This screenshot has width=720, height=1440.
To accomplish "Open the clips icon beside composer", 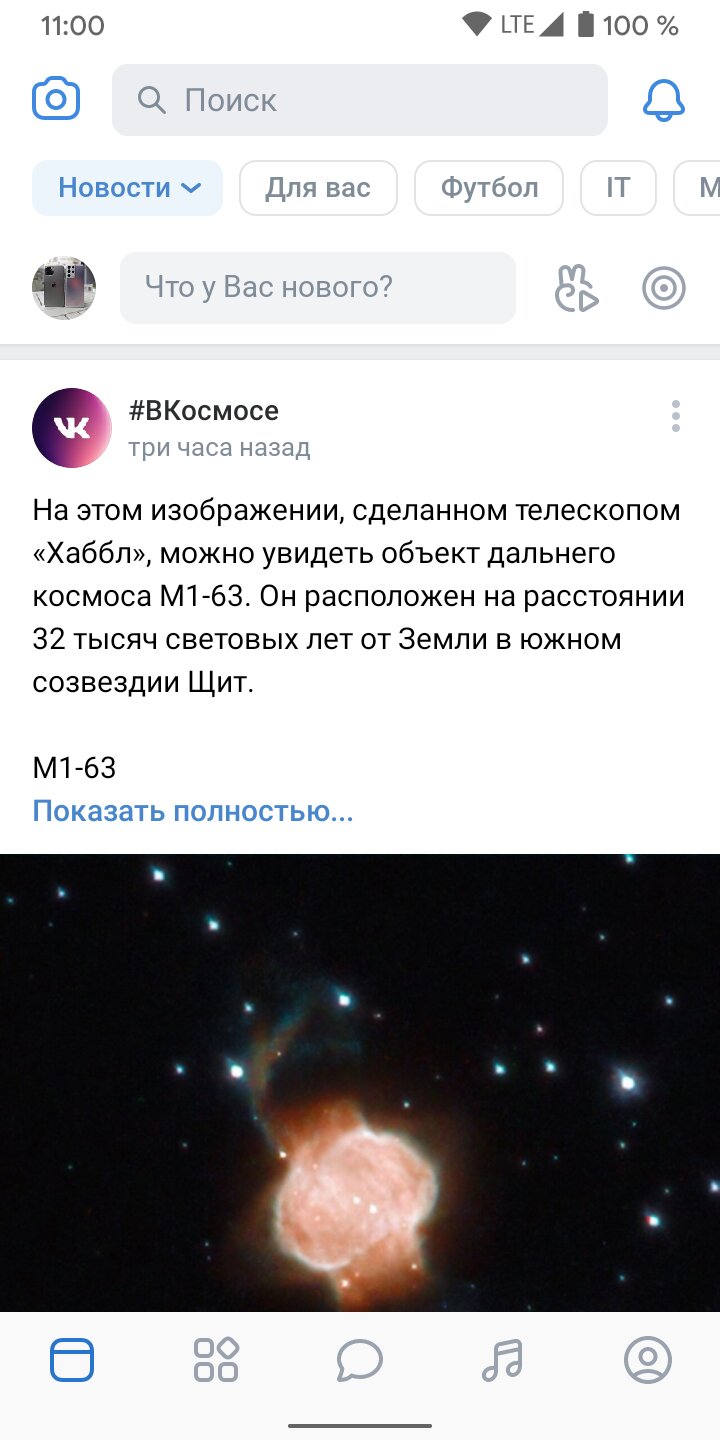I will (576, 288).
